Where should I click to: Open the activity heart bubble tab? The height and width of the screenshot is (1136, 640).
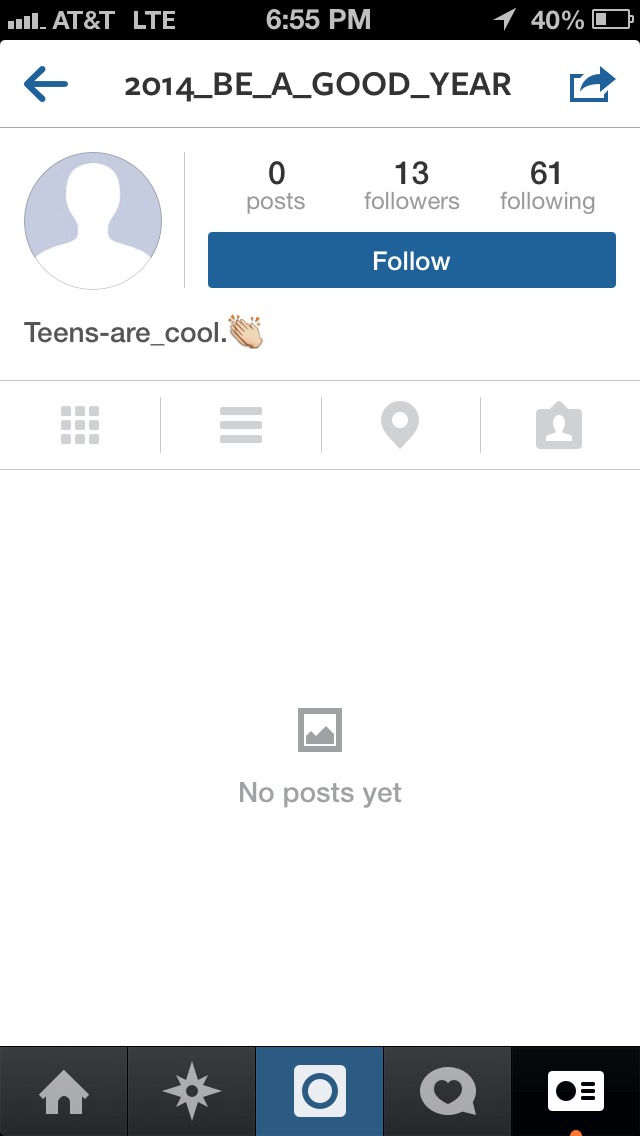[x=447, y=1091]
